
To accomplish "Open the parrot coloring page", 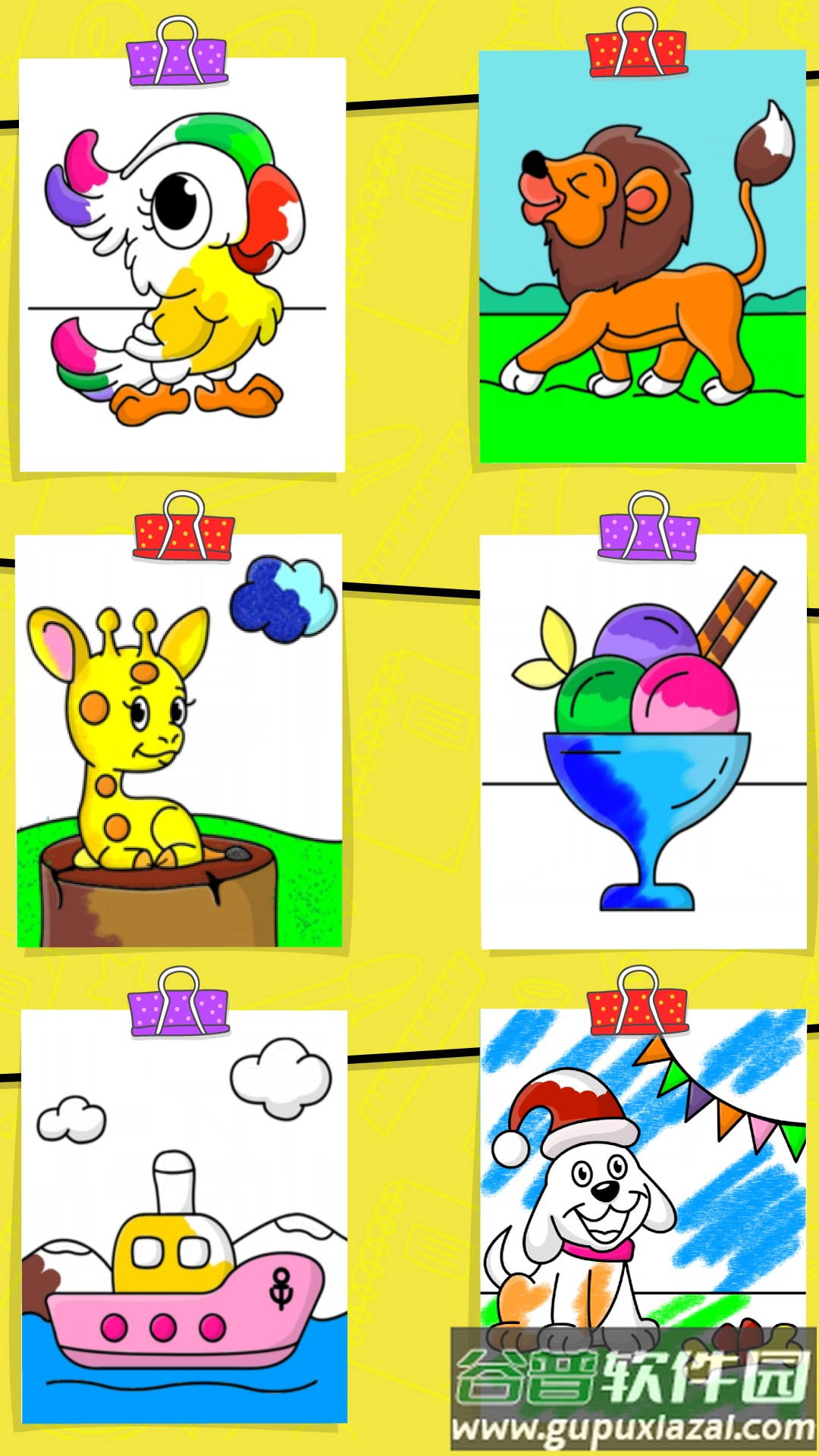I will pyautogui.click(x=182, y=265).
